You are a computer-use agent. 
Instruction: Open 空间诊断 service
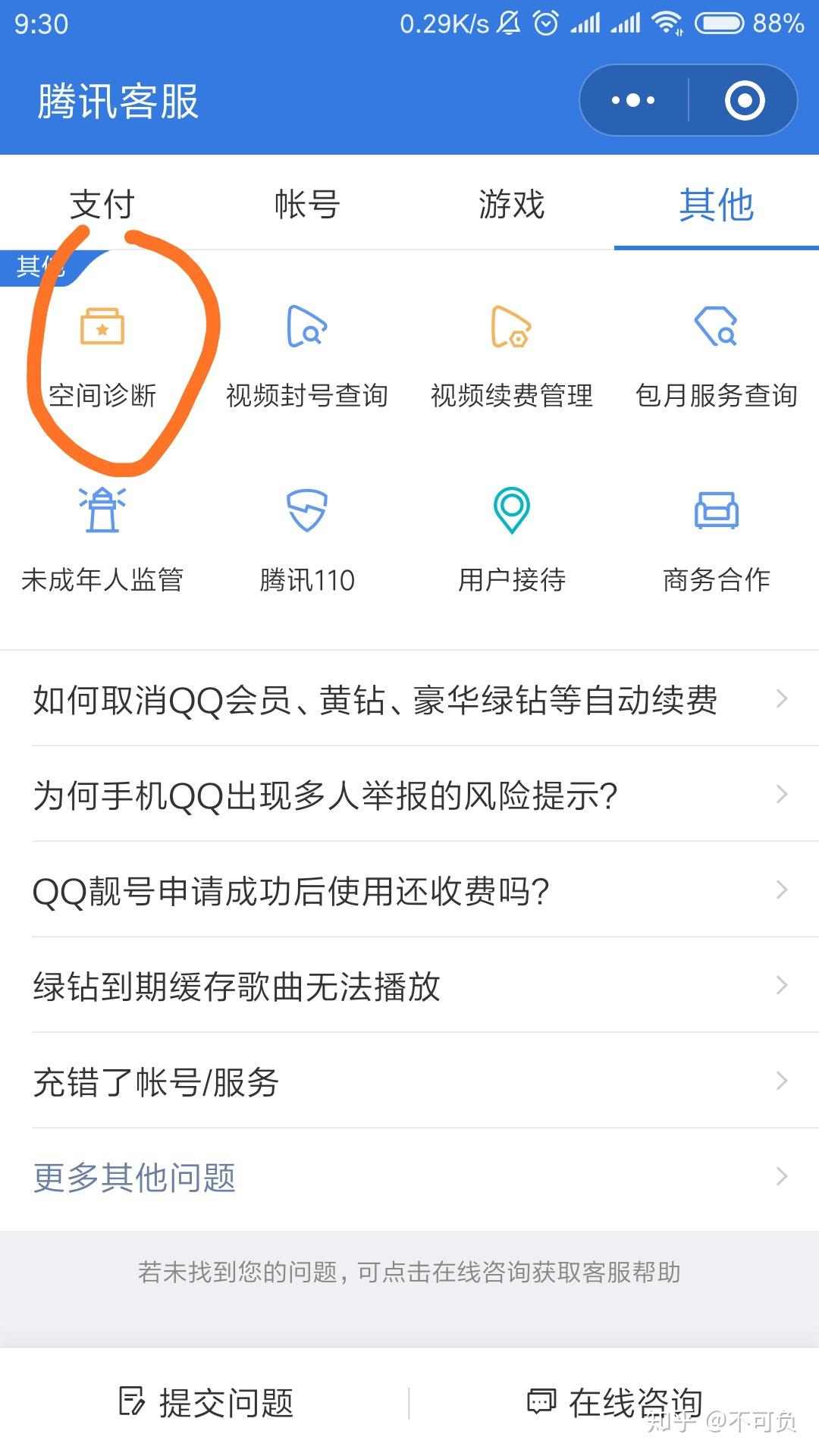(x=102, y=353)
